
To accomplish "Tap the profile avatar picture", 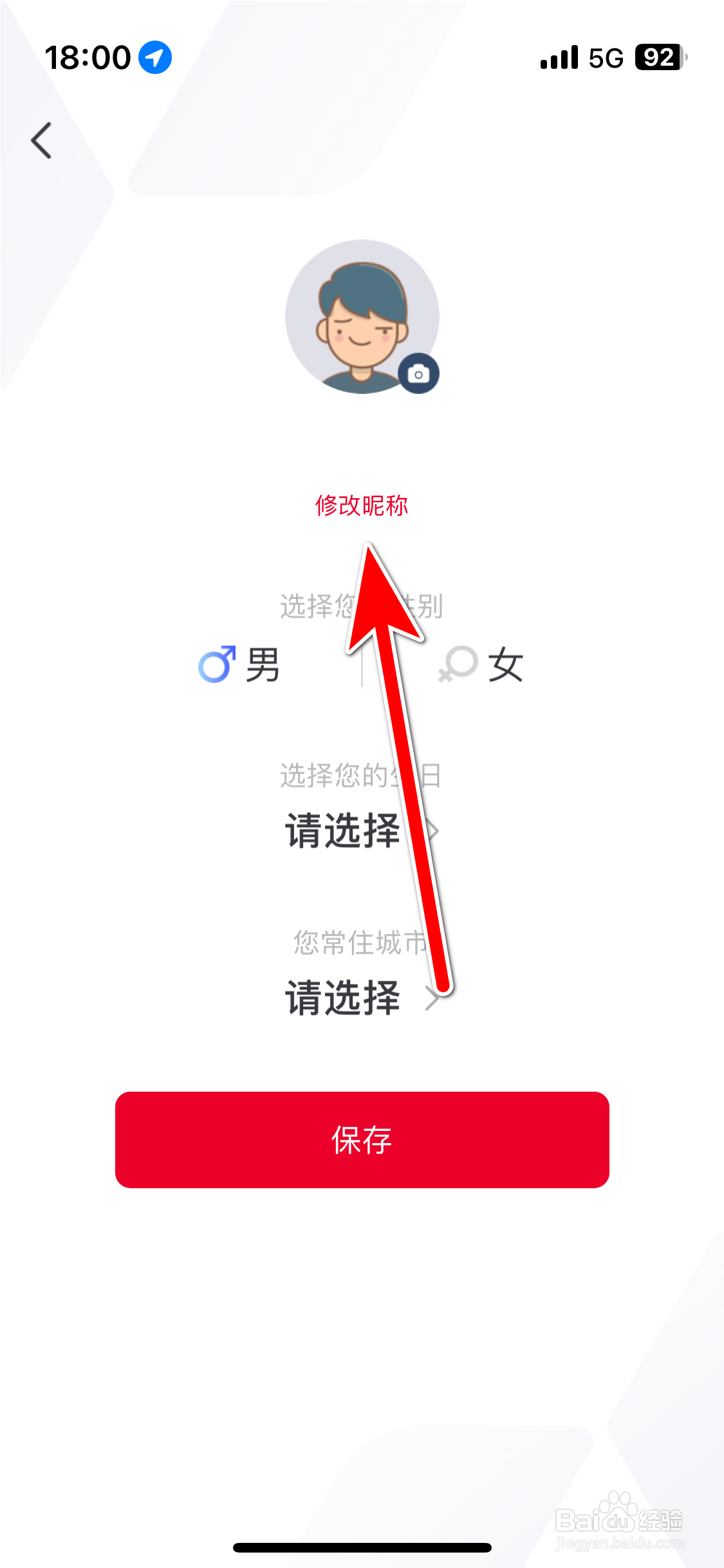I will (362, 320).
